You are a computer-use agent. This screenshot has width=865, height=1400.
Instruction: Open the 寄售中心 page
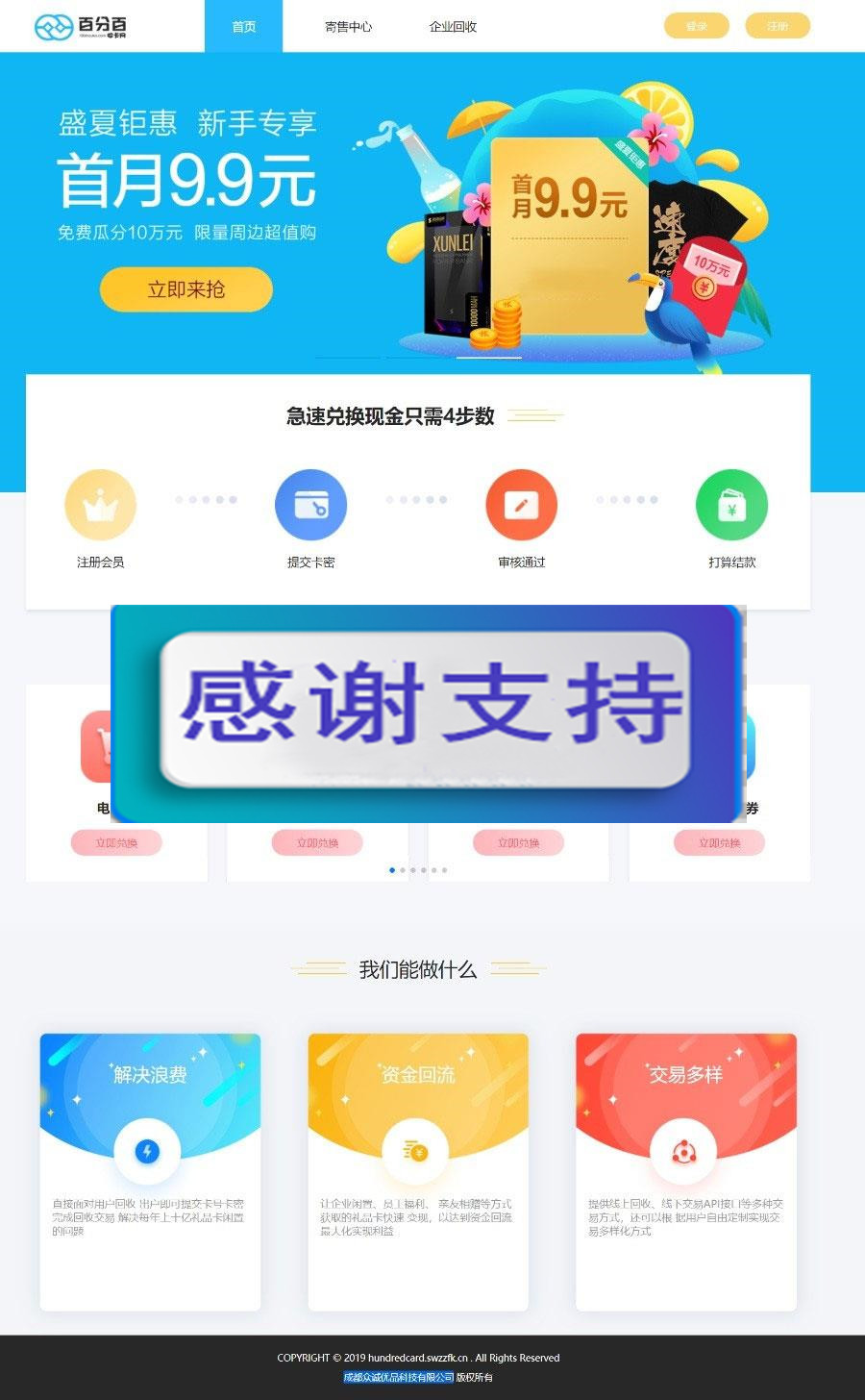pos(348,27)
